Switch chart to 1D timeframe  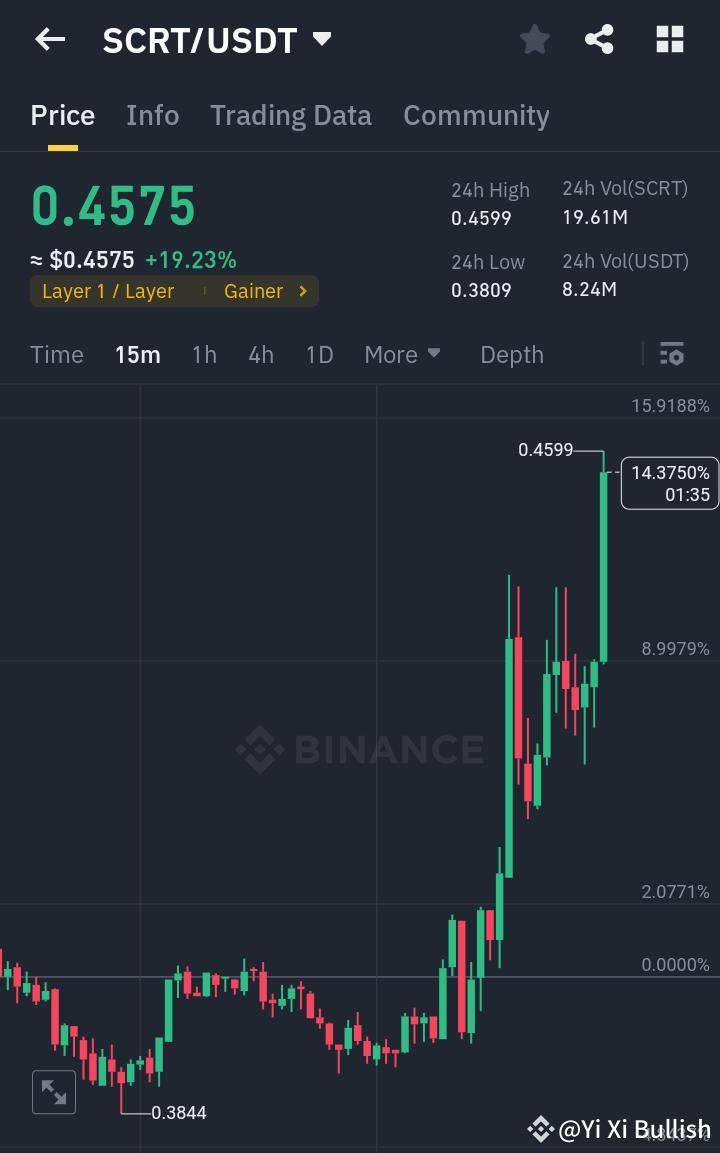coord(319,354)
